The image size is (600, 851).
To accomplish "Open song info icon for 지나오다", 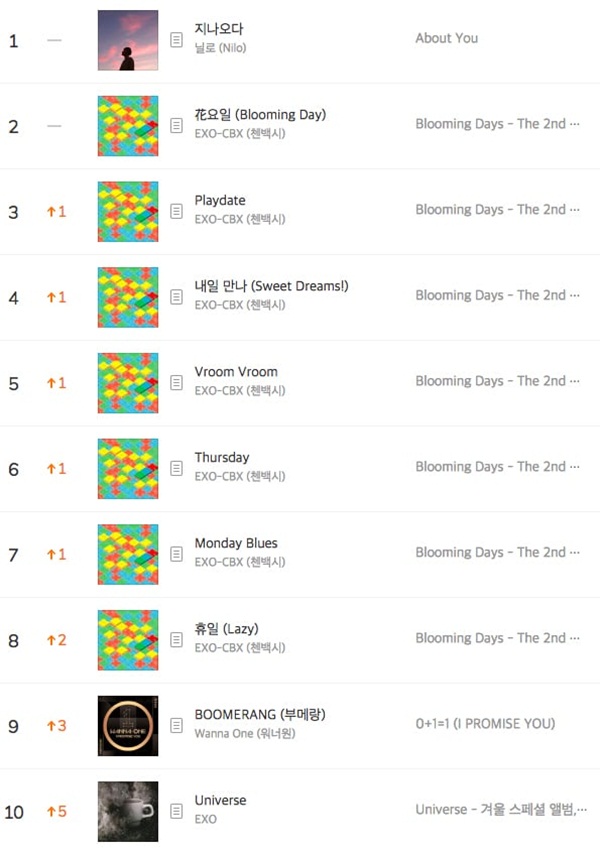I will point(176,40).
